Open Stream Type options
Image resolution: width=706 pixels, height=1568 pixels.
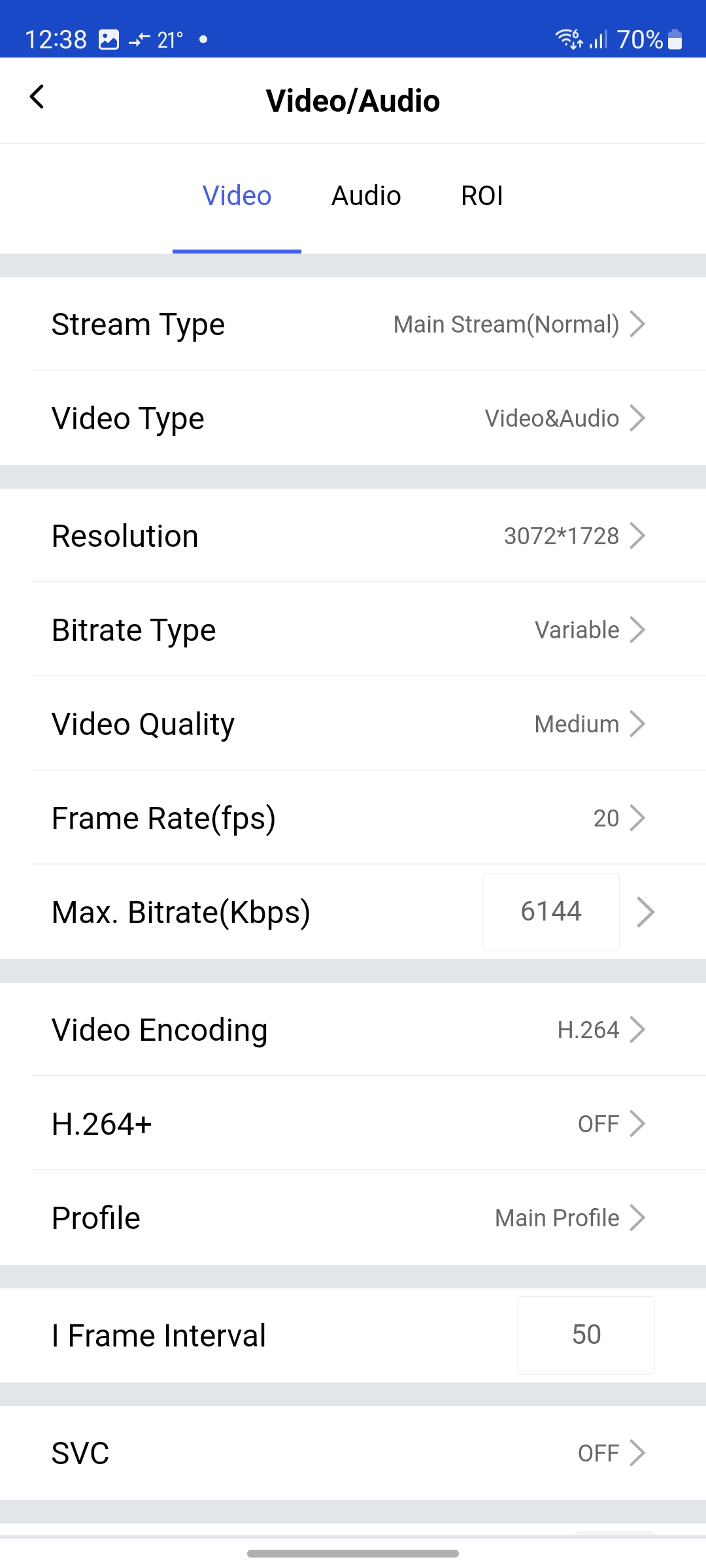pyautogui.click(x=353, y=324)
